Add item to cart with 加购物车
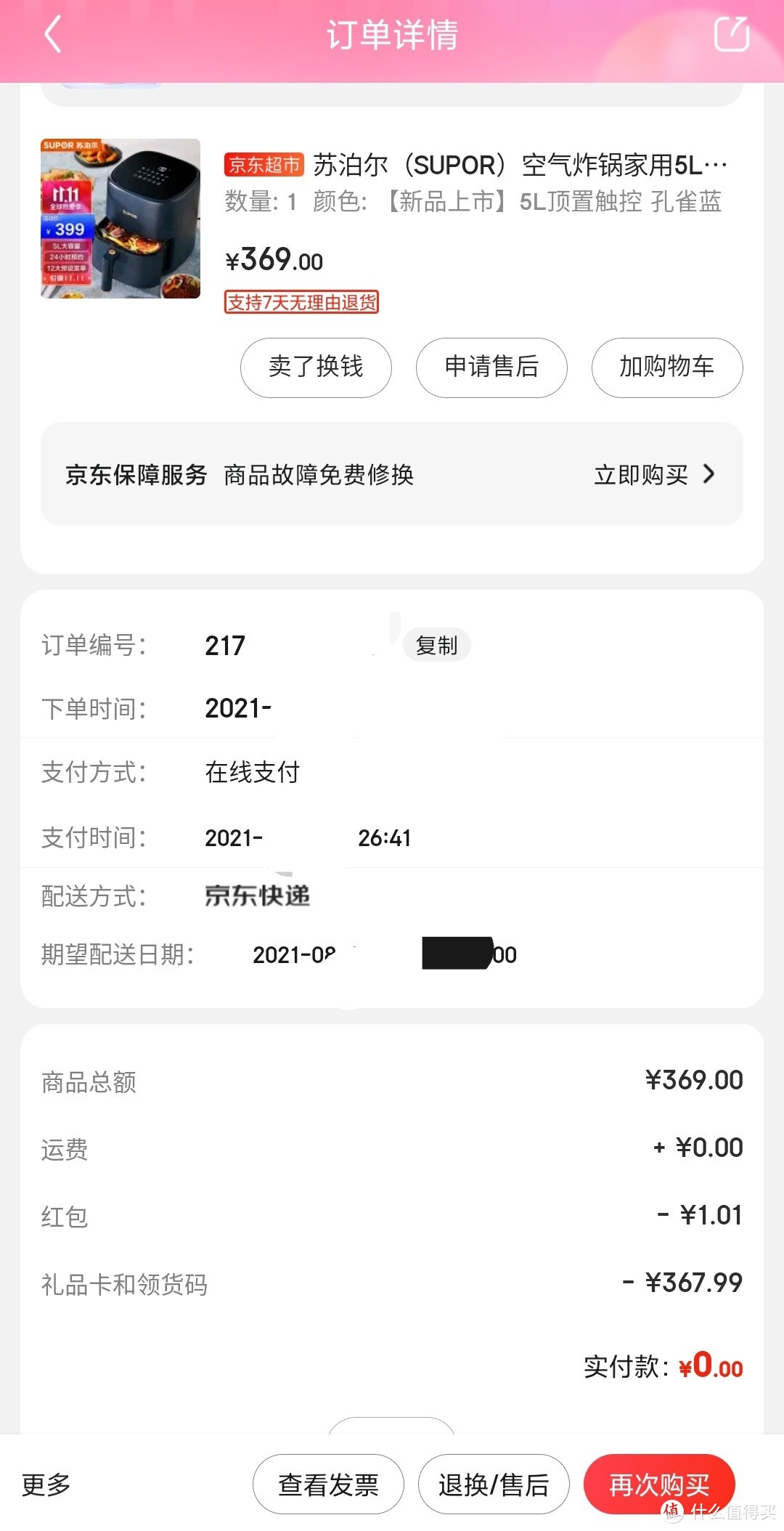Screen dimensions: 784x1531 pos(666,367)
